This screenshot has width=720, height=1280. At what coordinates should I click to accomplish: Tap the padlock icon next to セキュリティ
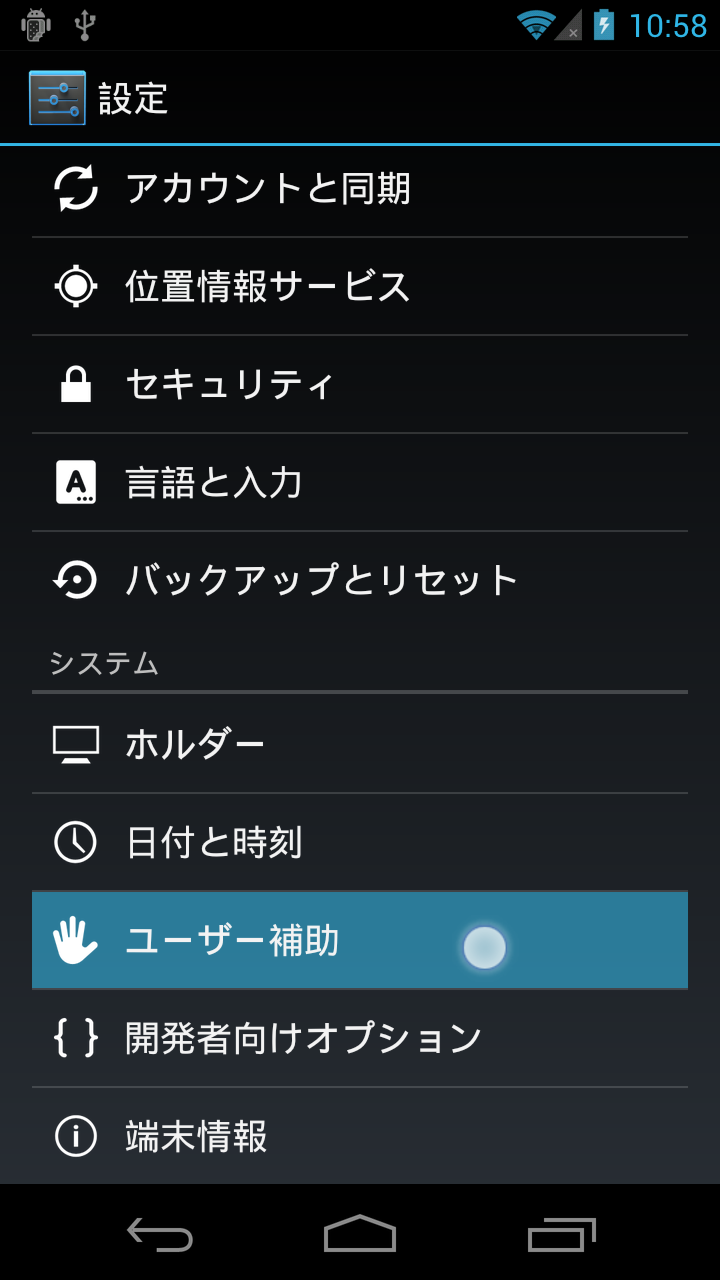point(75,384)
